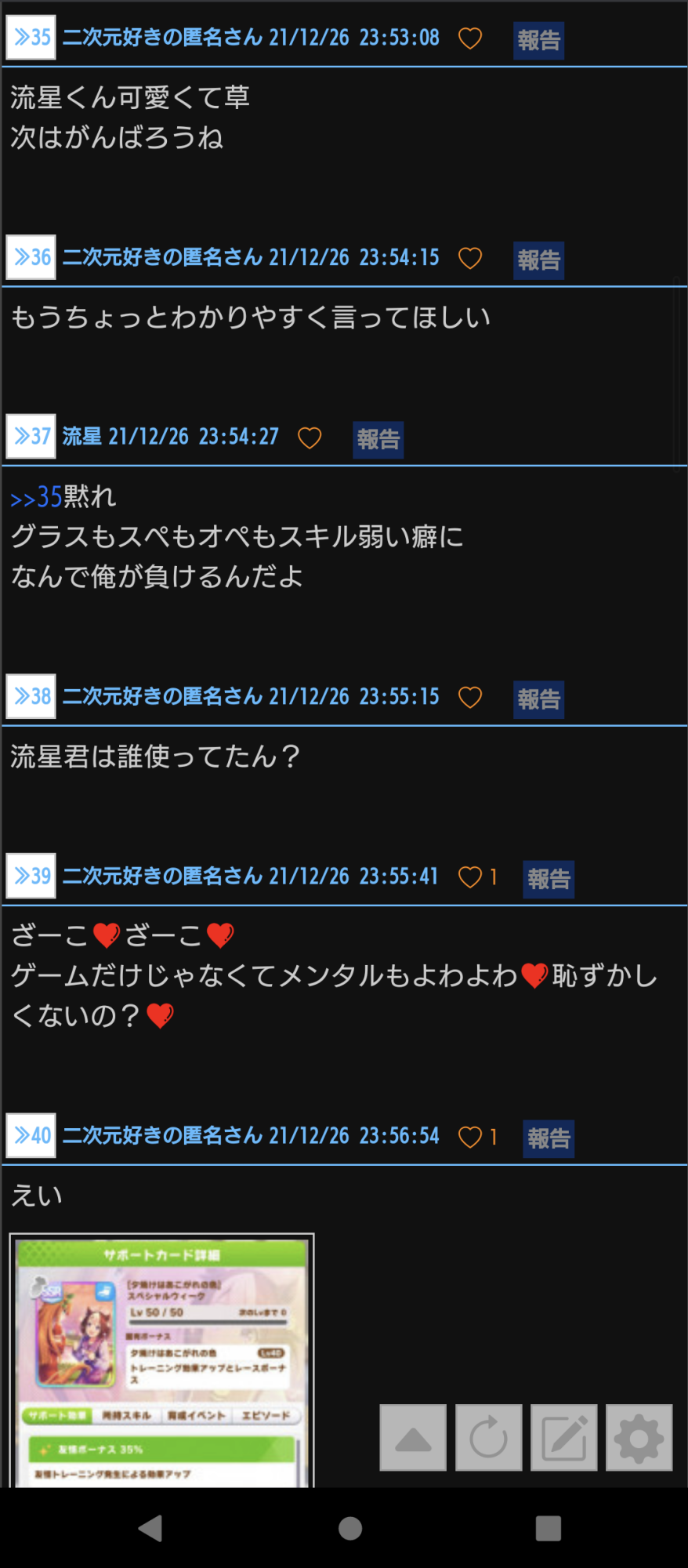Write a new reply with the pencil button
The image size is (688, 1568).
tap(563, 1438)
